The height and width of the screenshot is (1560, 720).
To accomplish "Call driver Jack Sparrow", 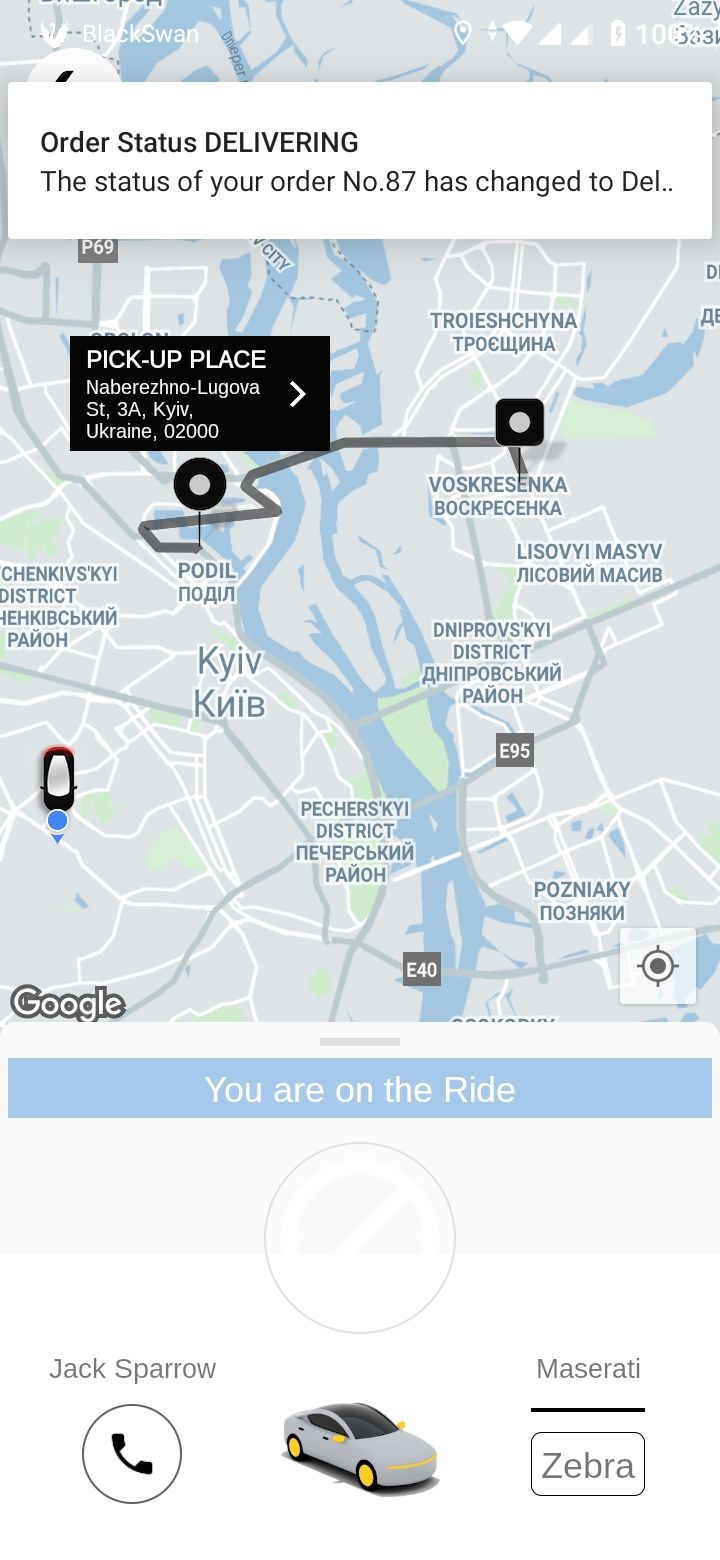I will click(132, 1454).
